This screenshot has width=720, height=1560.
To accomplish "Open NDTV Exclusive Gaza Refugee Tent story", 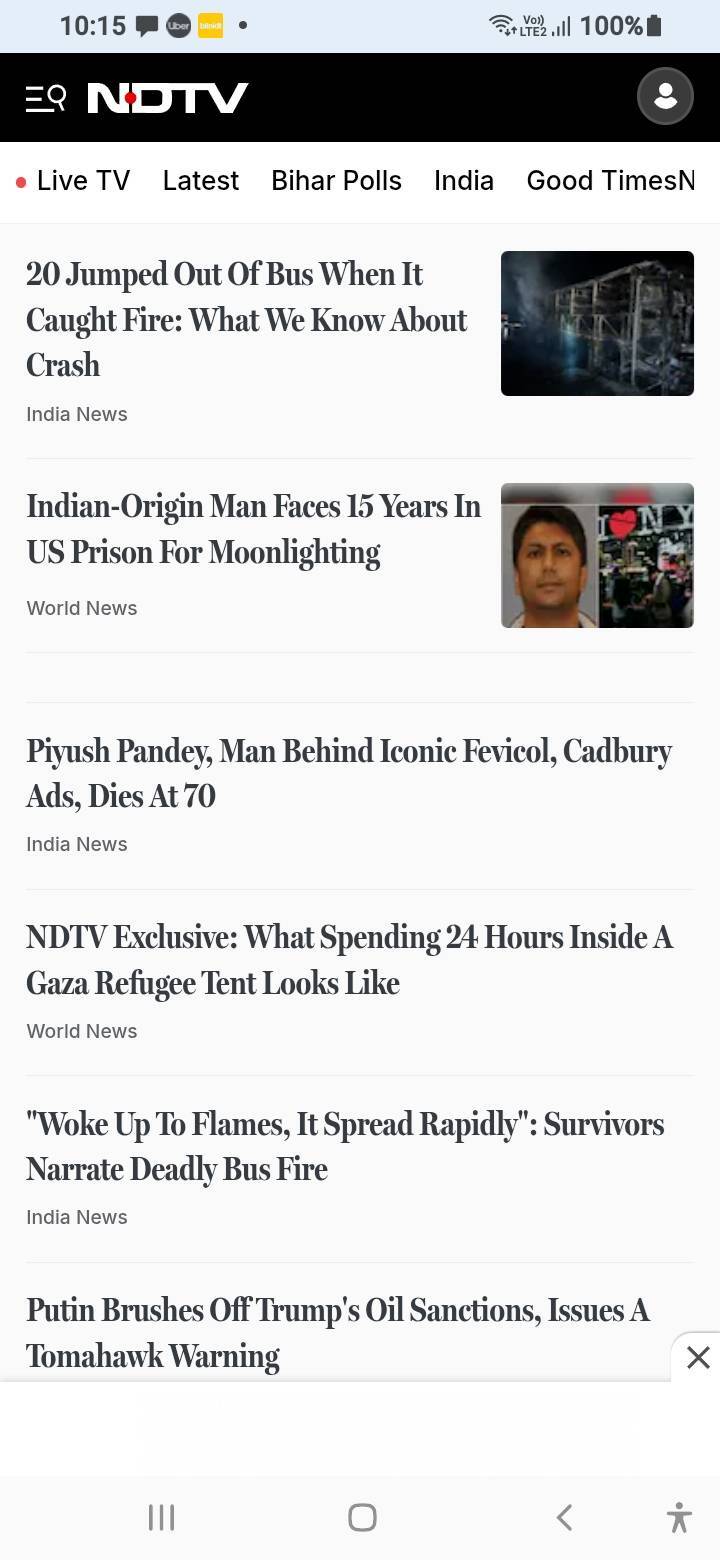I will (x=348, y=960).
